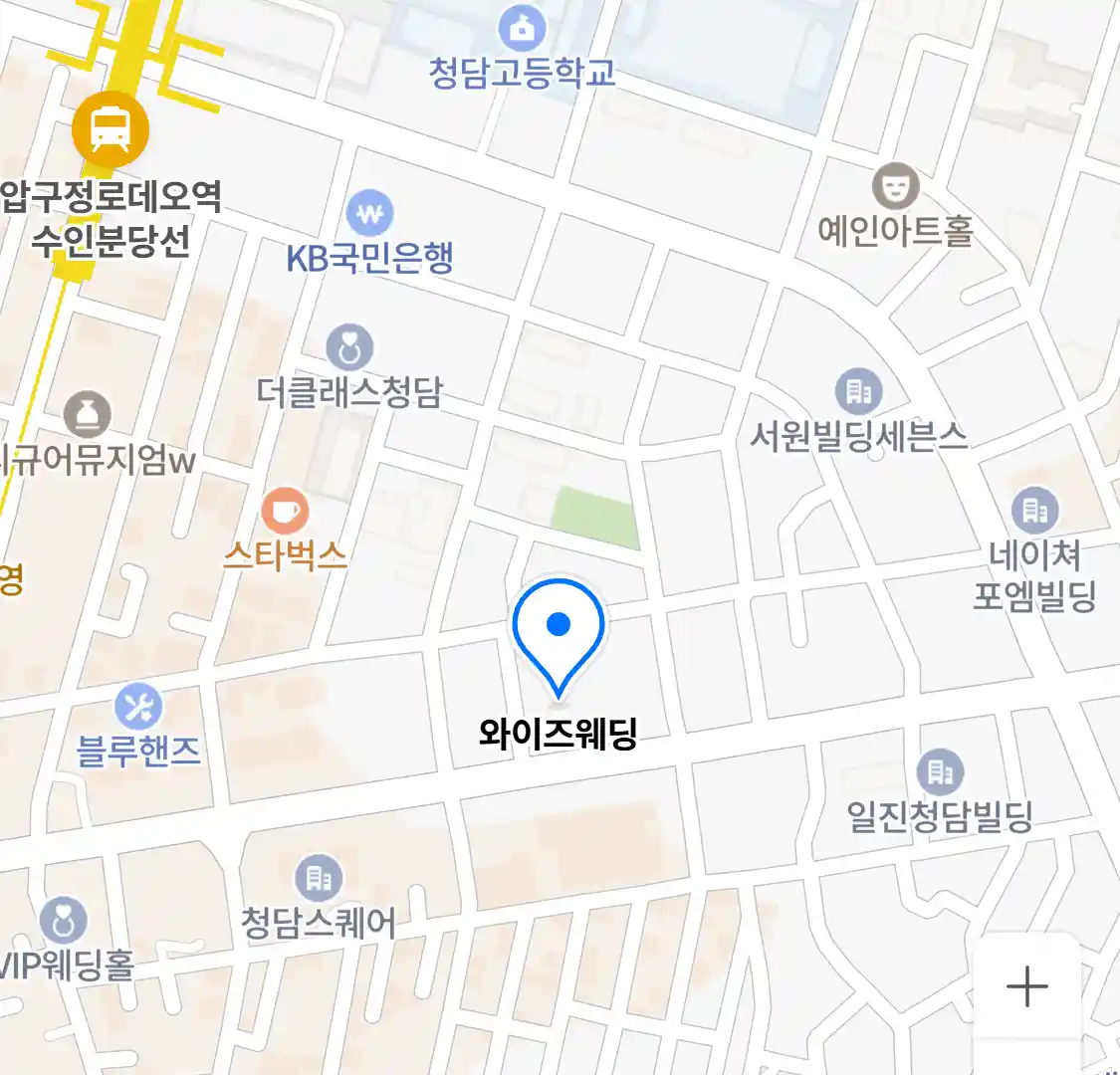View the 청담스퀘어 building marker
The image size is (1120, 1075).
319,878
